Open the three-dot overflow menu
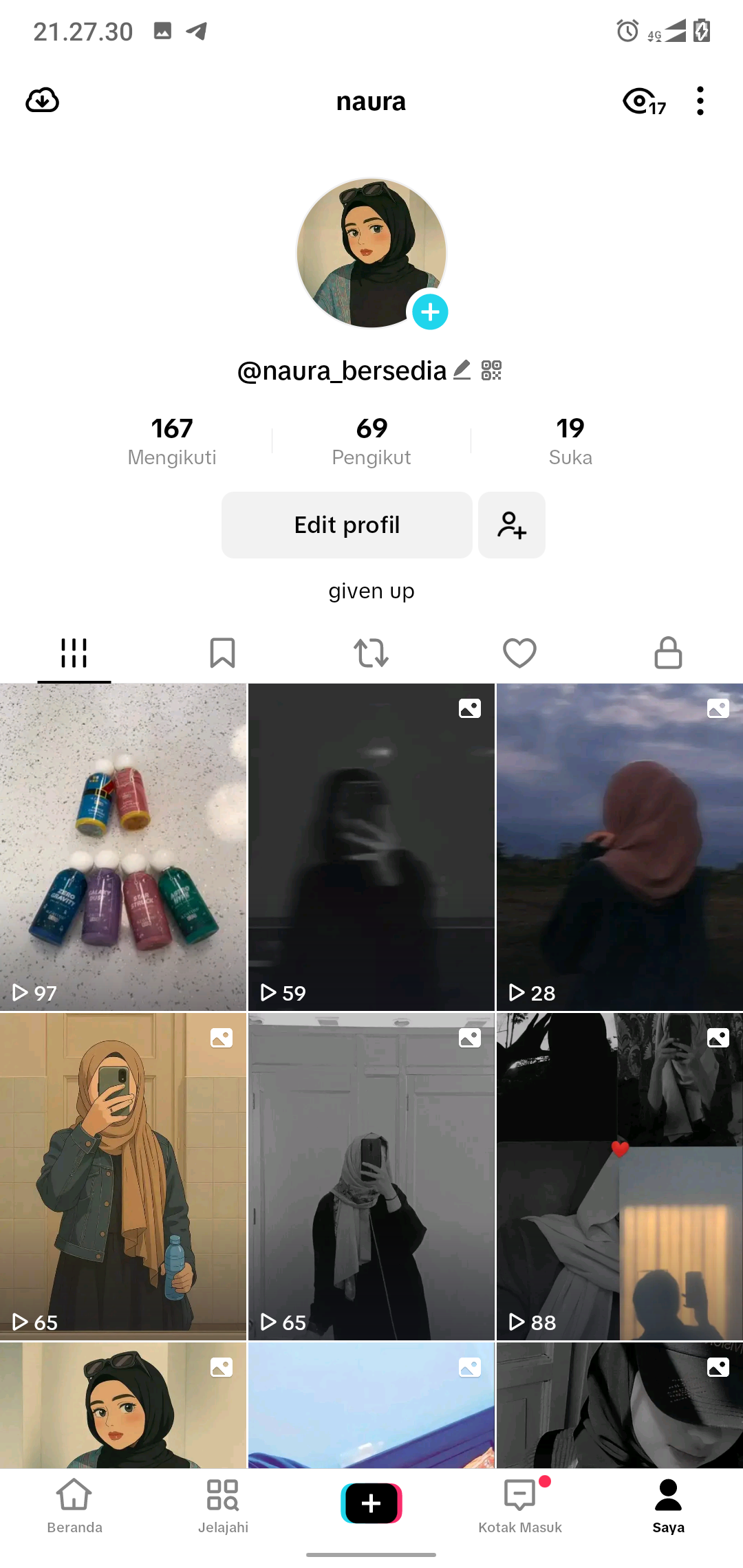The height and width of the screenshot is (1568, 743). (x=700, y=101)
